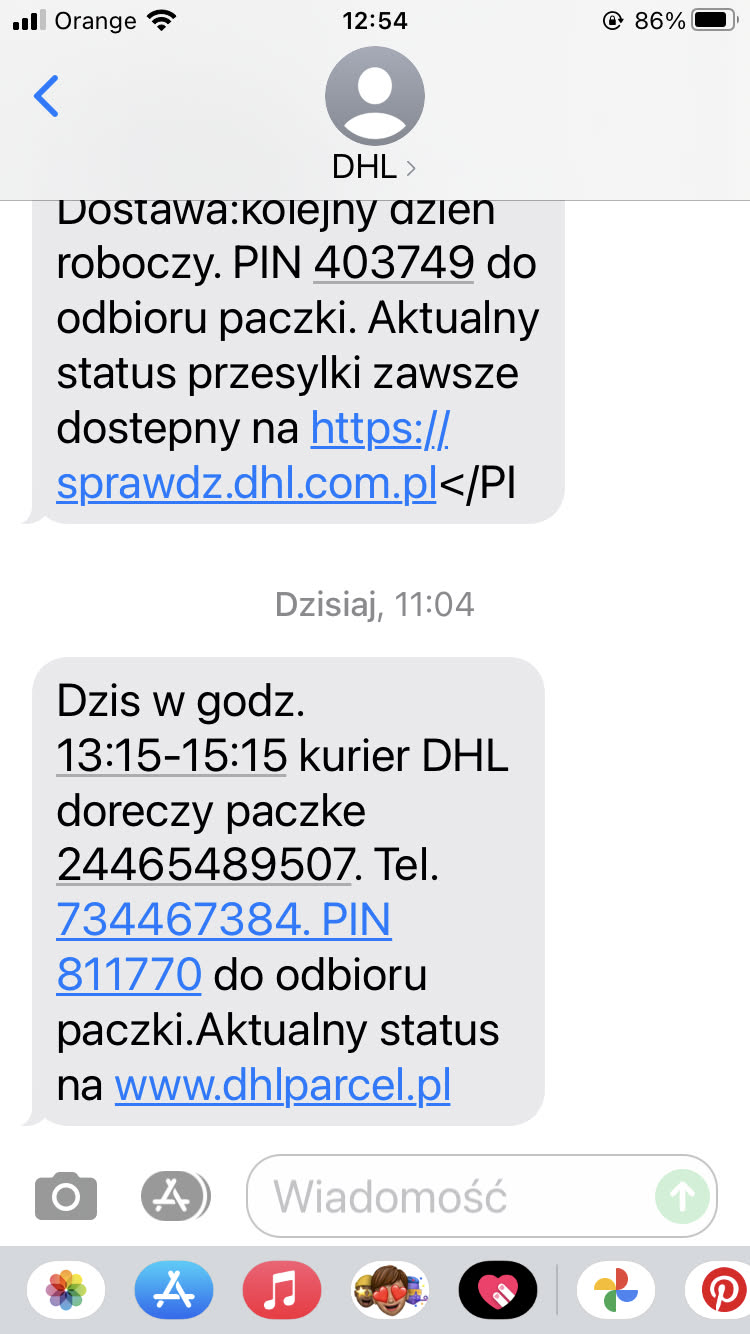
Task: Open Google Photos in the app drawer
Action: 615,1291
